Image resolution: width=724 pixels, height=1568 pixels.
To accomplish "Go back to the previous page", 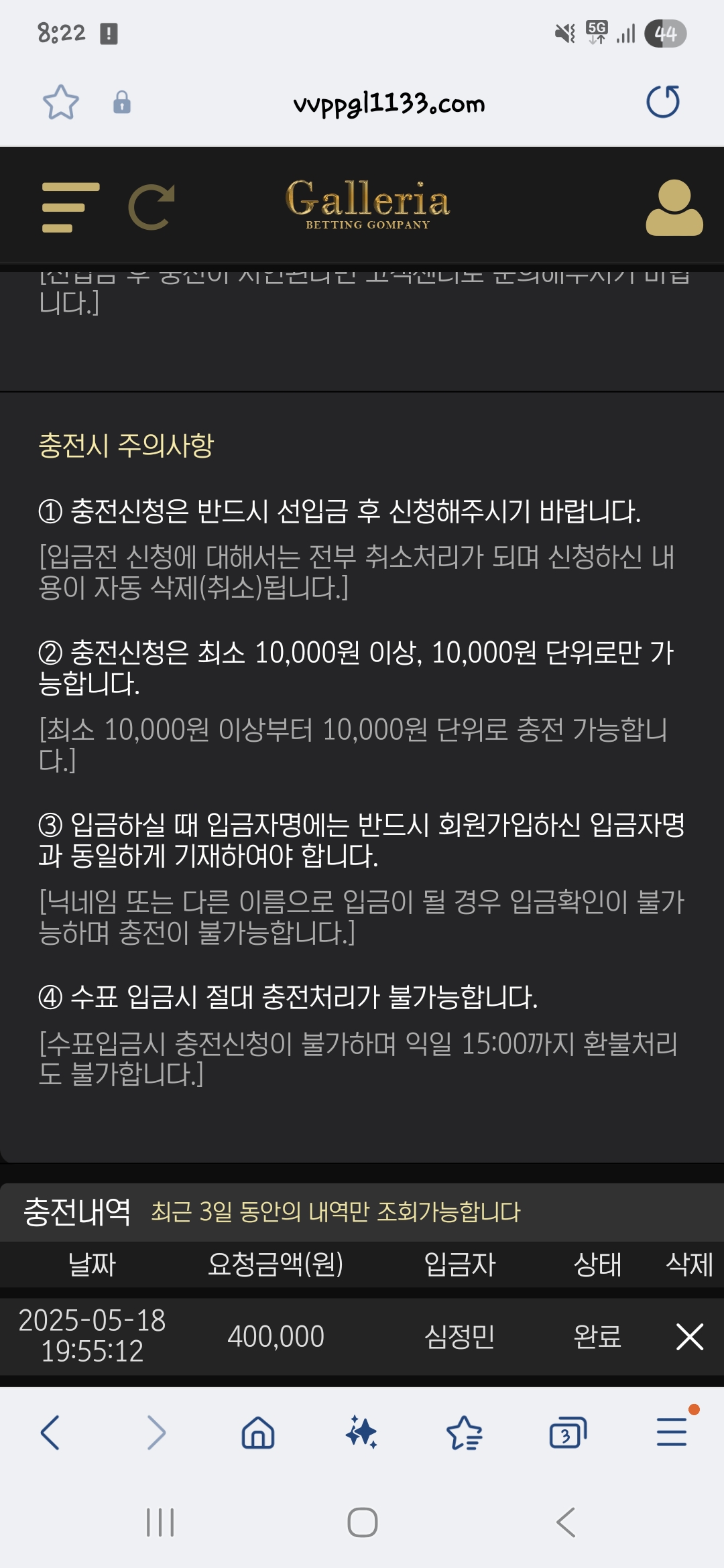I will [51, 1433].
